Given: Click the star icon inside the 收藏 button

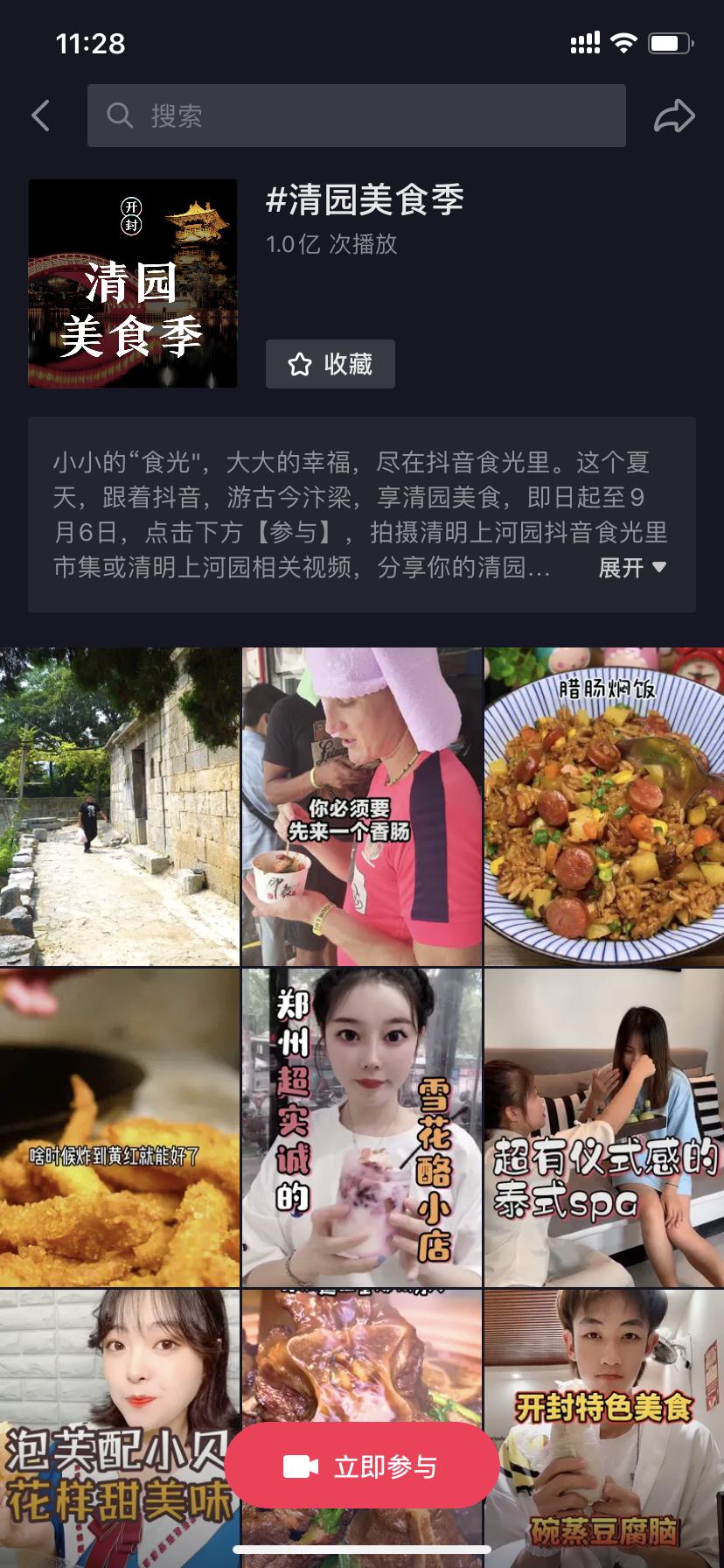Looking at the screenshot, I should coord(301,364).
